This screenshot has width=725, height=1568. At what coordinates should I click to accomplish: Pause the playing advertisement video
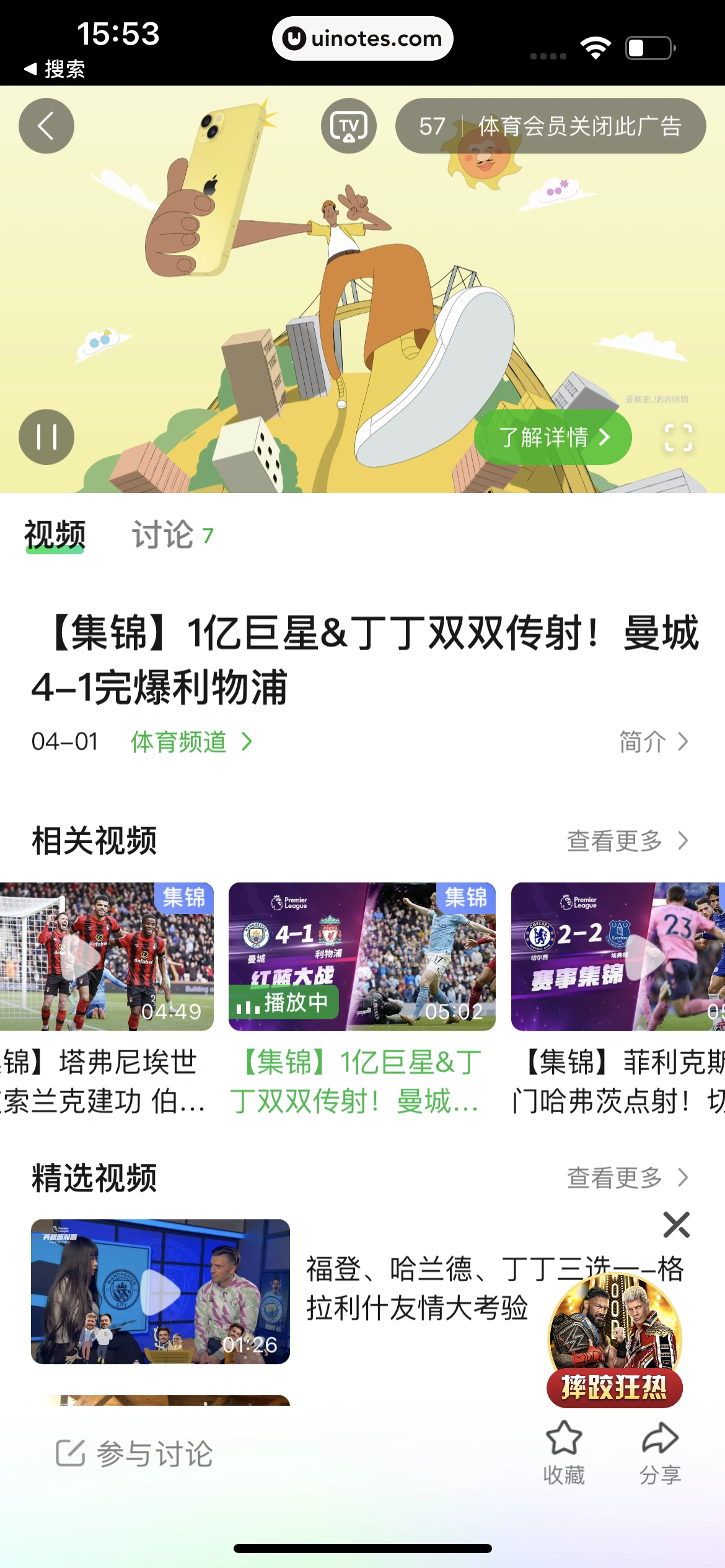(x=46, y=437)
